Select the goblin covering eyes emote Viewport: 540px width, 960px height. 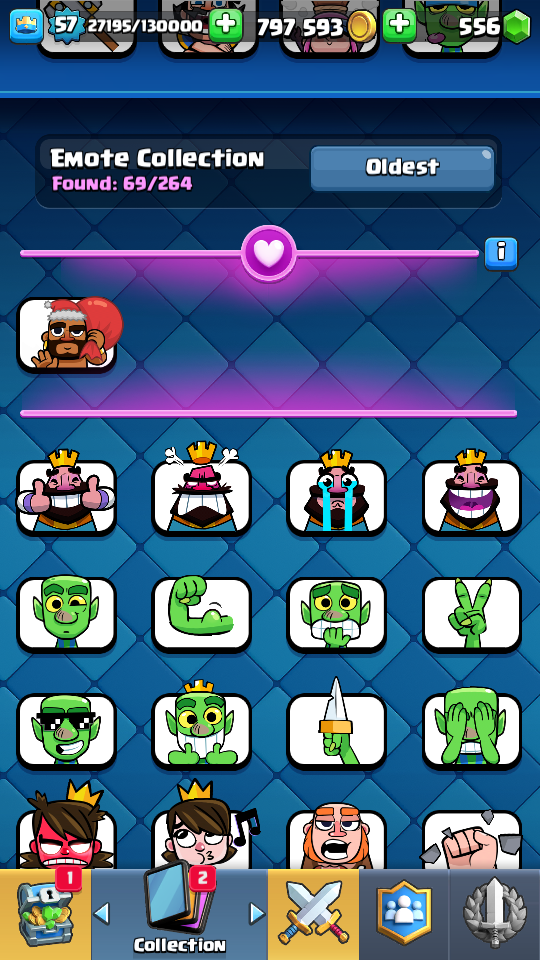pyautogui.click(x=472, y=729)
